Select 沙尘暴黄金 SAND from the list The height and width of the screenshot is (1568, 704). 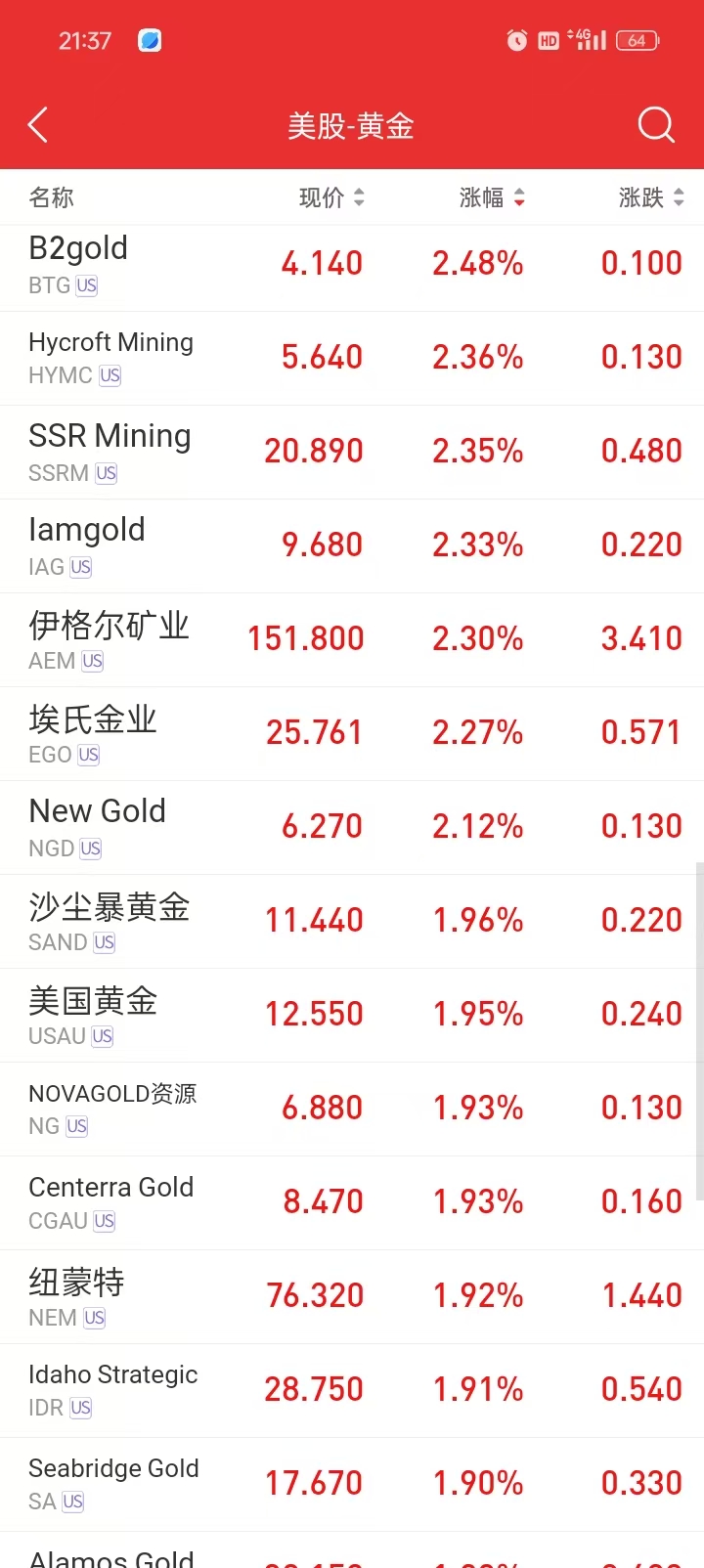pos(352,921)
